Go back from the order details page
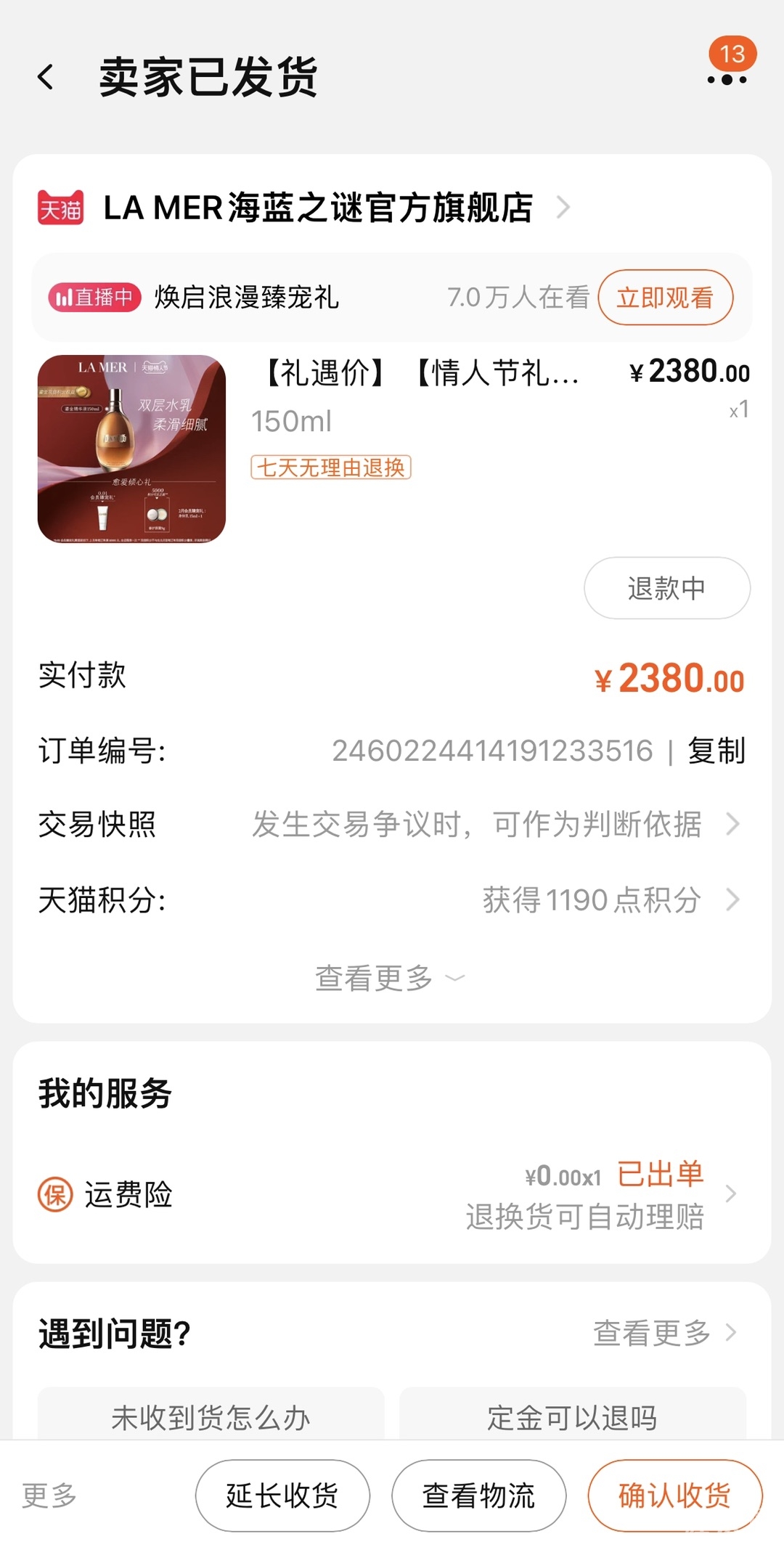Viewport: 784px width, 1555px height. tap(46, 77)
